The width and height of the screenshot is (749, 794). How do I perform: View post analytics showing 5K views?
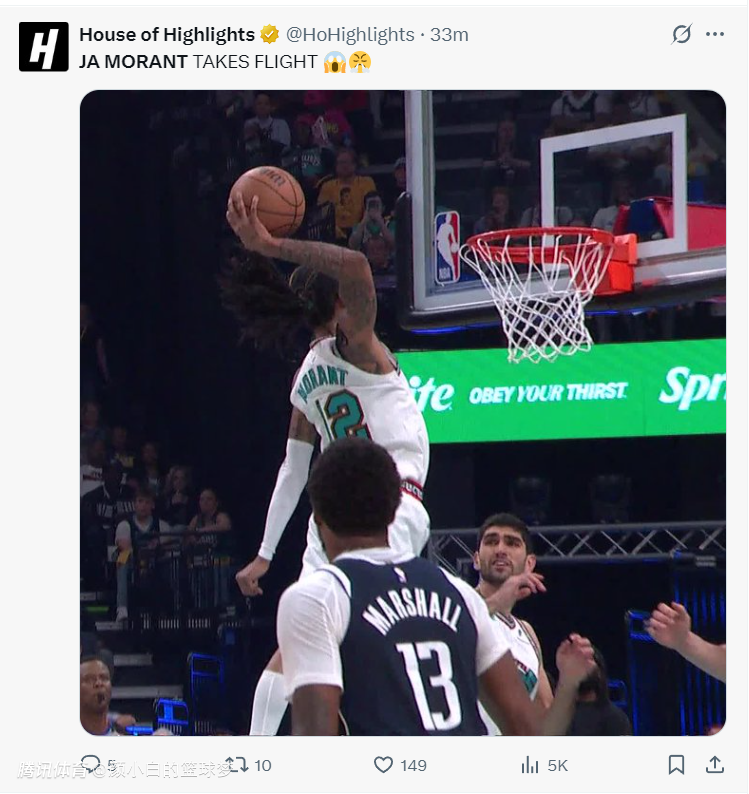pyautogui.click(x=530, y=765)
